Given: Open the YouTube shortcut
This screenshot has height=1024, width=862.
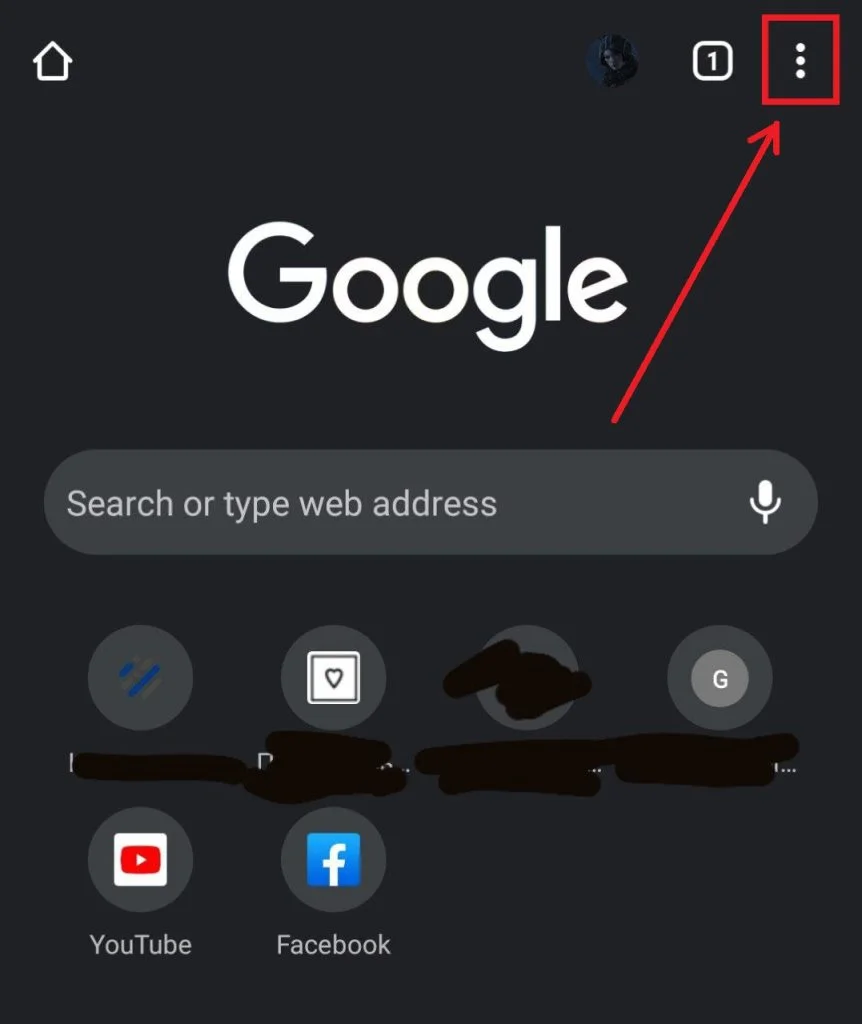Looking at the screenshot, I should pyautogui.click(x=140, y=860).
